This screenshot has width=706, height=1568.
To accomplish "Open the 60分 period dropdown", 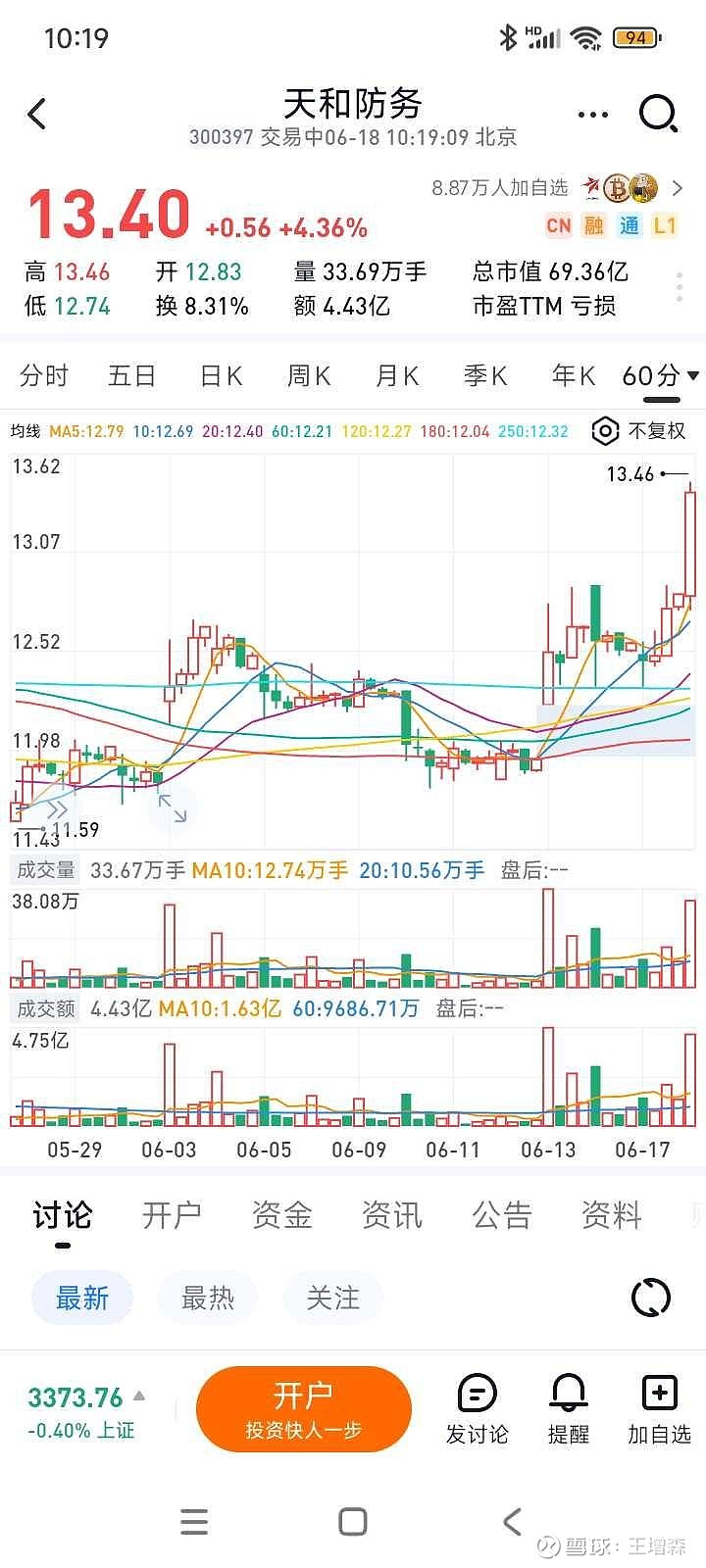I will pos(660,375).
